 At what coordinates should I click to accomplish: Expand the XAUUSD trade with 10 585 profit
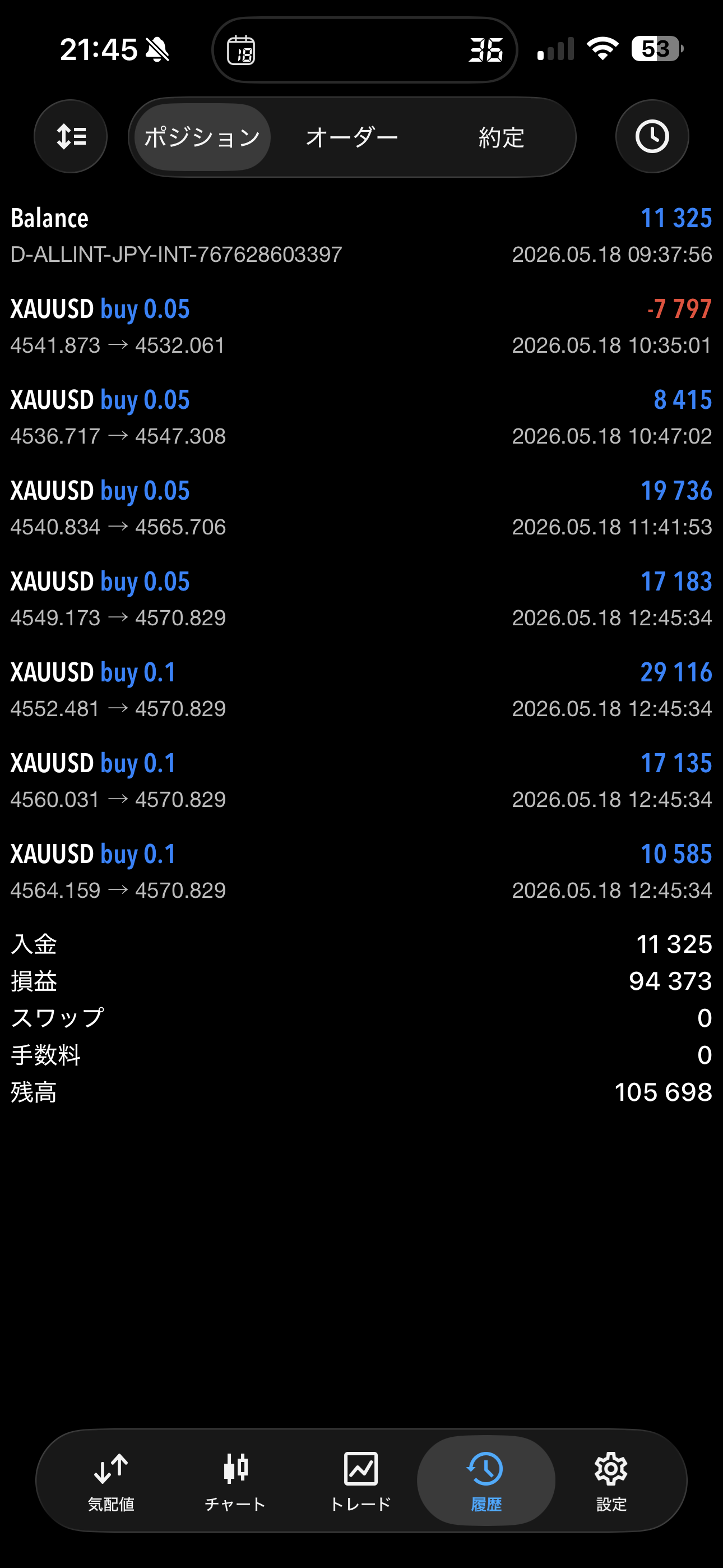pos(361,871)
